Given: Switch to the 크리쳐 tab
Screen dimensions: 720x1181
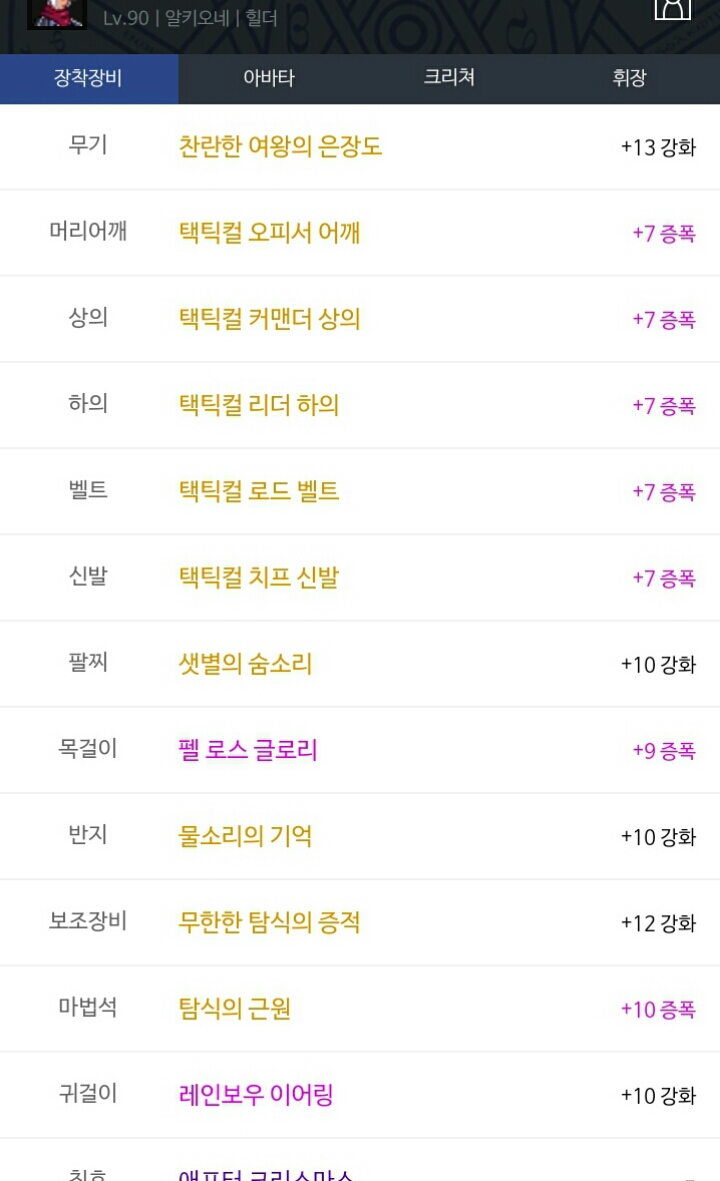Looking at the screenshot, I should point(449,78).
